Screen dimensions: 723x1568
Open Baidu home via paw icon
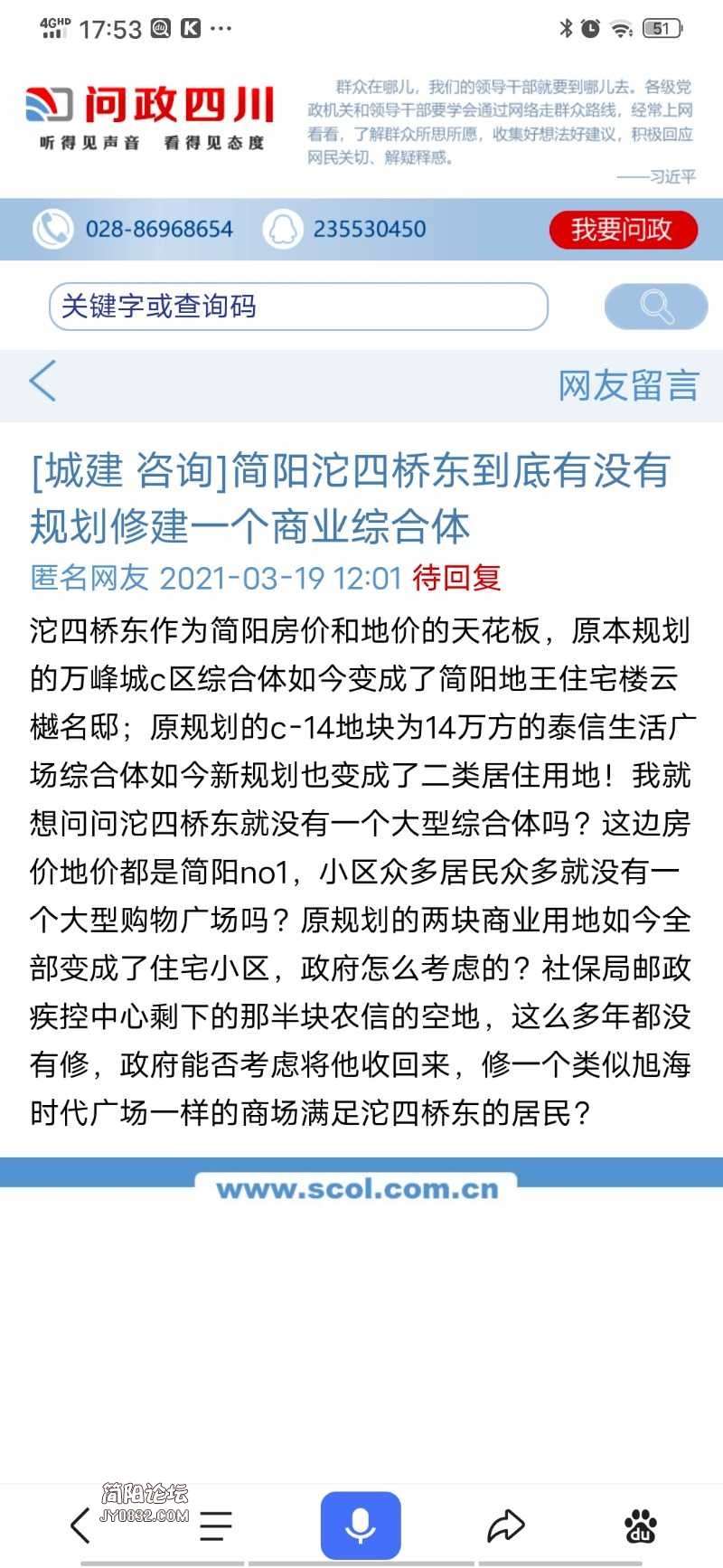click(x=641, y=1525)
